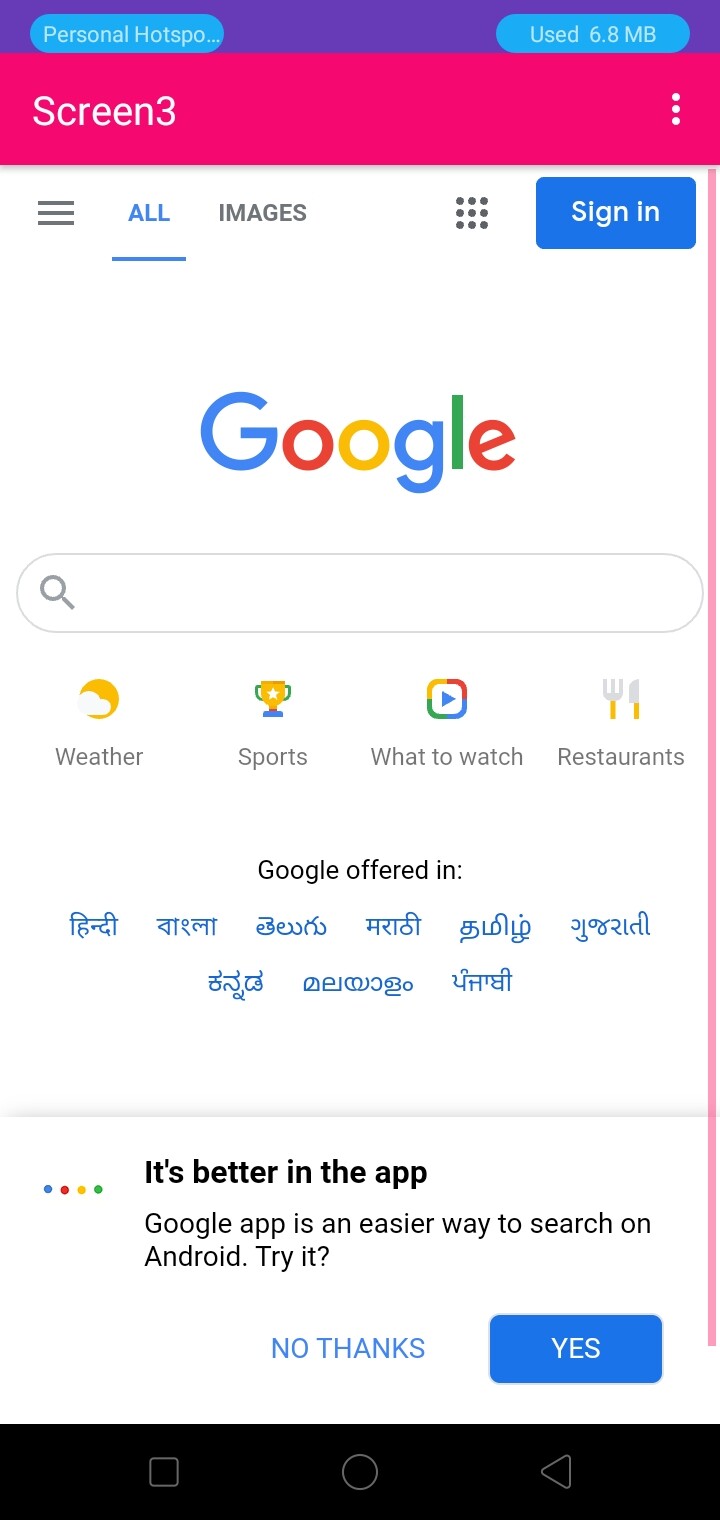The image size is (720, 1520).
Task: Switch Google to ગુજરાતી
Action: click(x=610, y=926)
